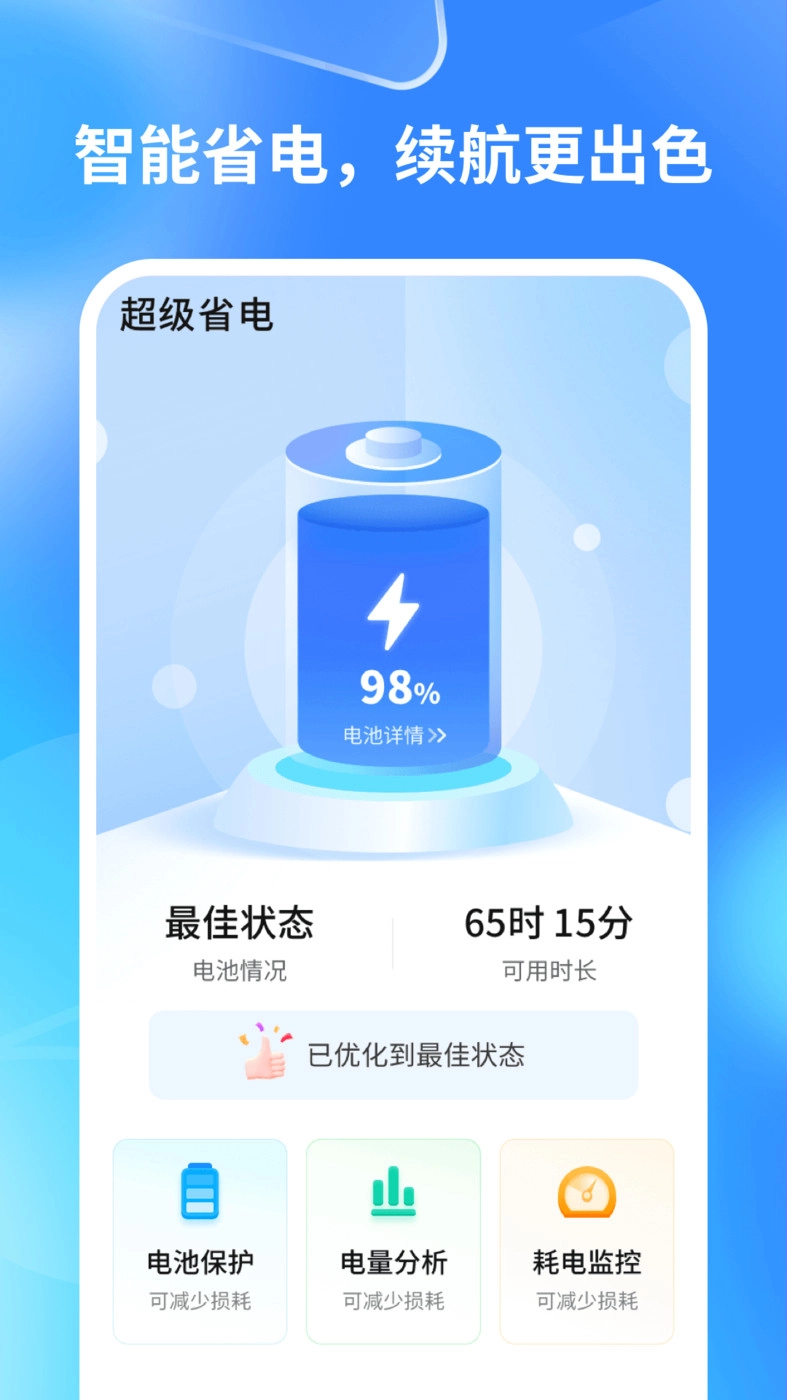
Task: Tap the battery cap on top
Action: [x=392, y=442]
